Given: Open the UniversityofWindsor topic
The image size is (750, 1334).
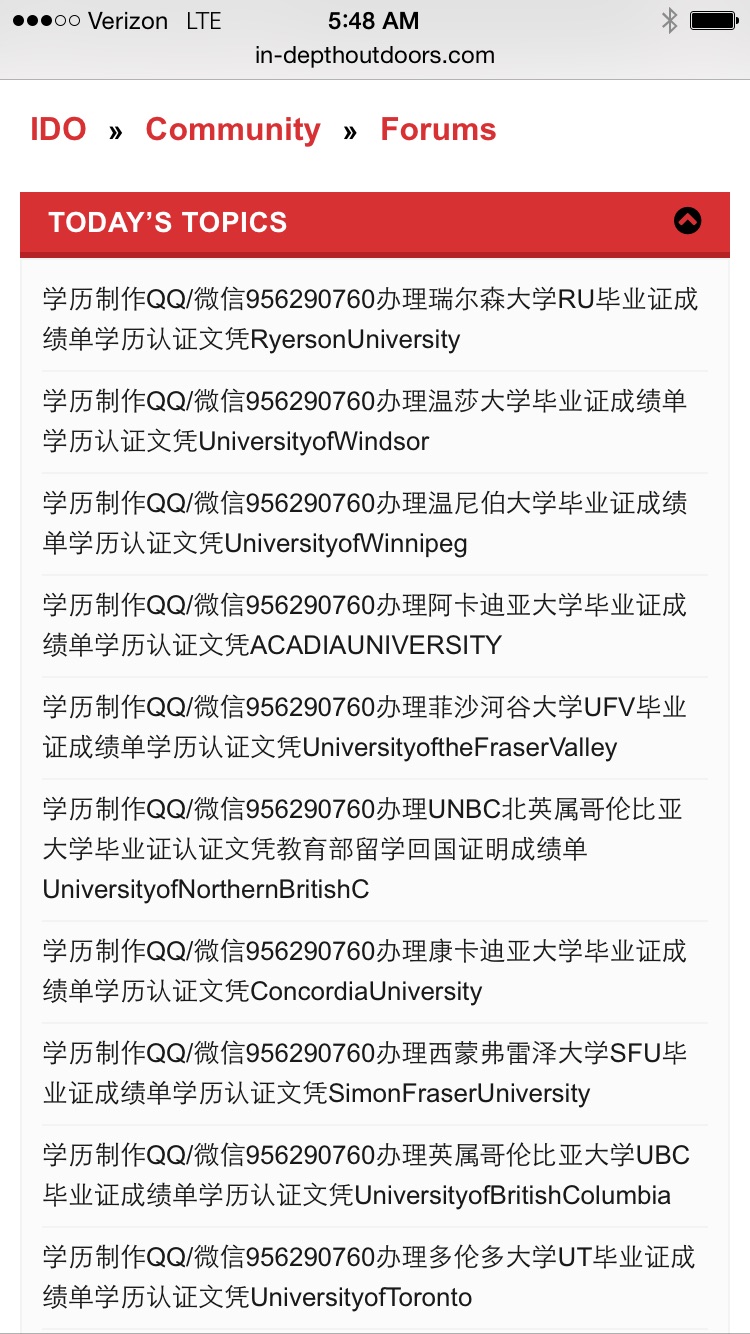Looking at the screenshot, I should click(365, 421).
